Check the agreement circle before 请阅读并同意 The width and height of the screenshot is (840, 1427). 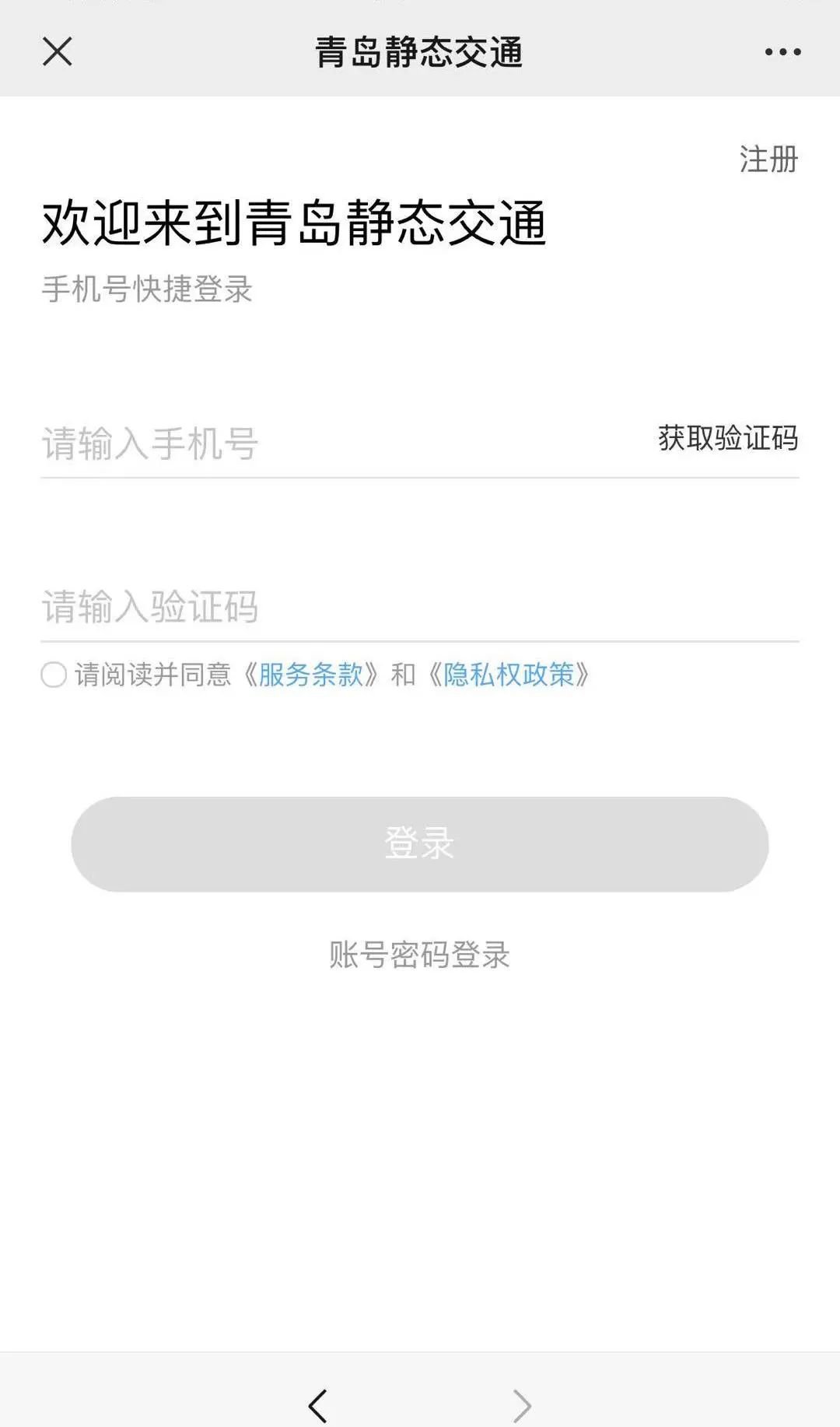click(54, 675)
